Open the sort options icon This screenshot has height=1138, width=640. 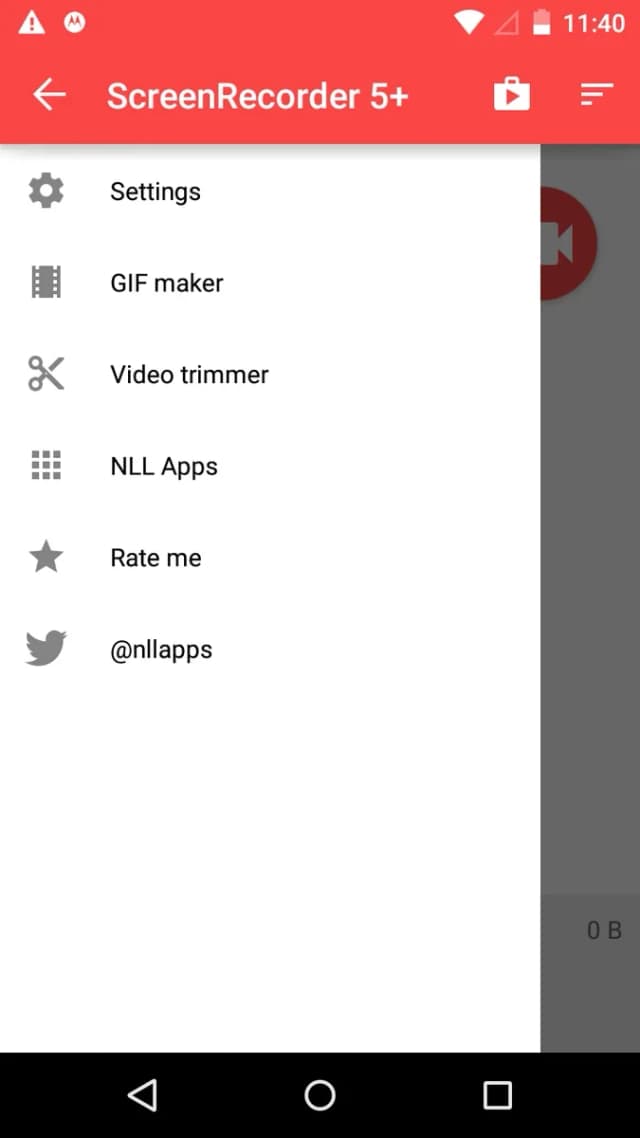click(x=597, y=95)
